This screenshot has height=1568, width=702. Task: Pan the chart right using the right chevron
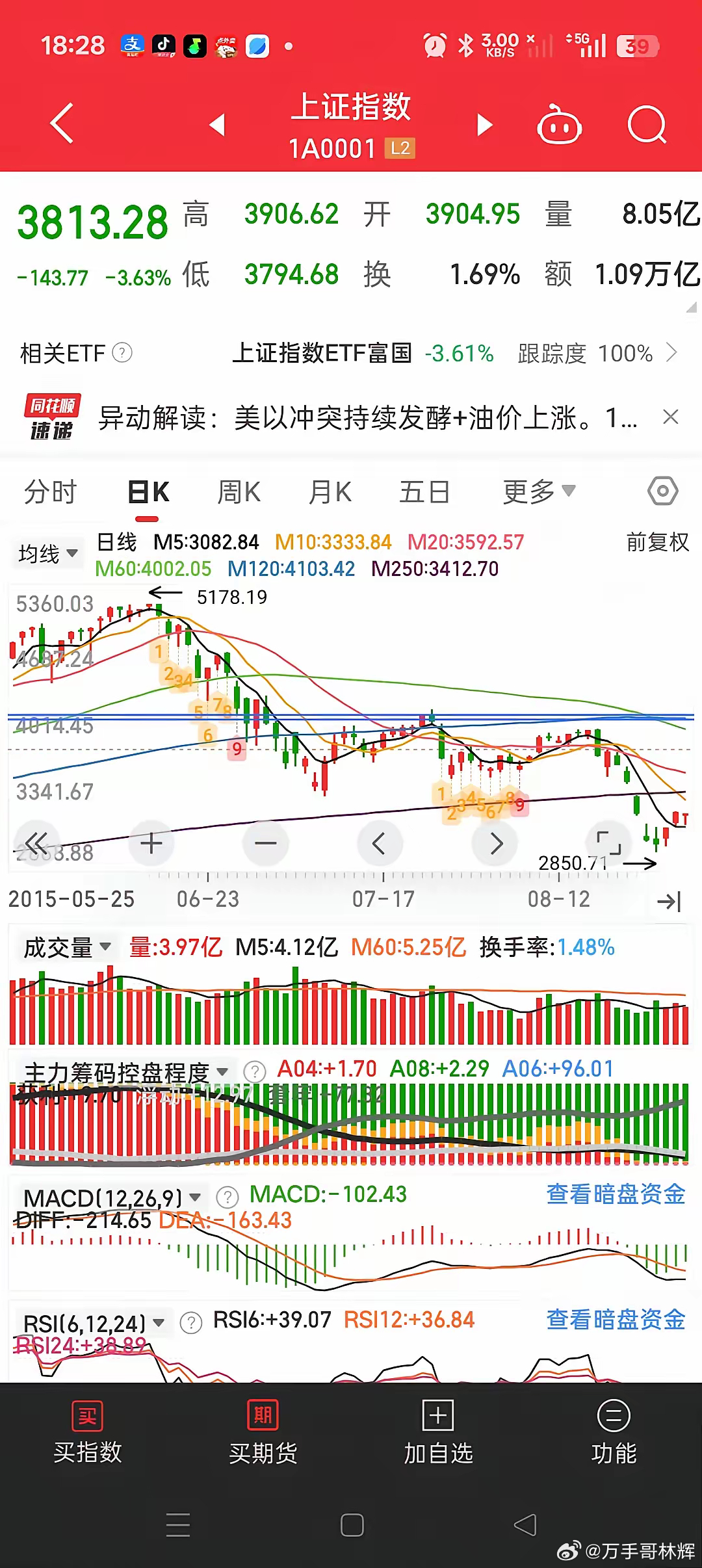[x=495, y=843]
